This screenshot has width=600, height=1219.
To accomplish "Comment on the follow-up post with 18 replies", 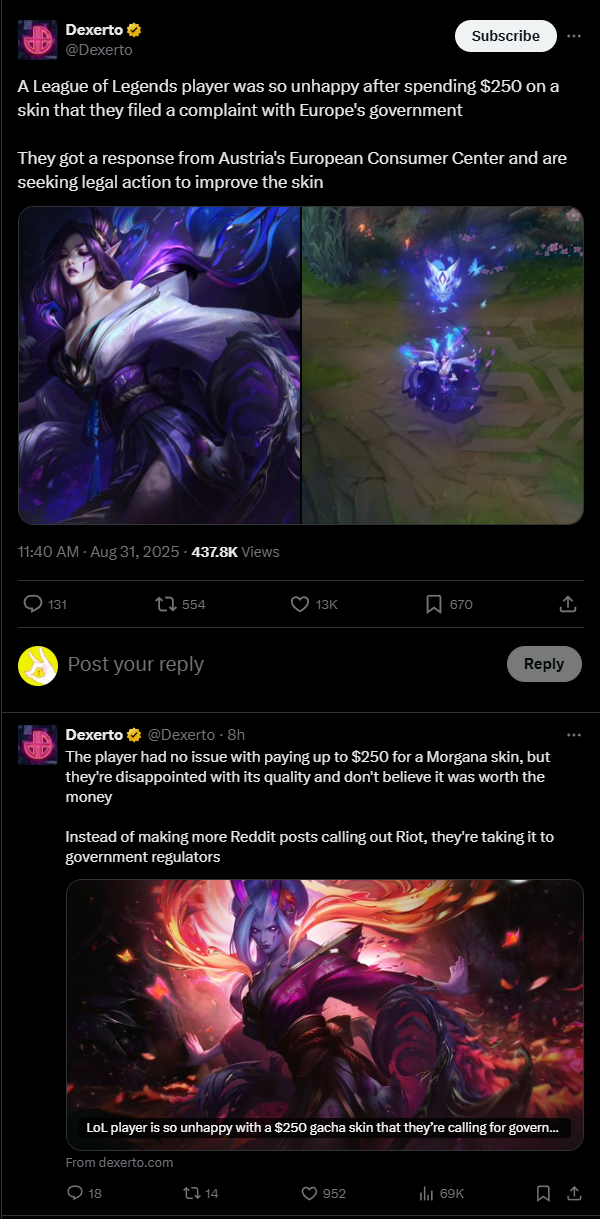I will click(x=85, y=1193).
